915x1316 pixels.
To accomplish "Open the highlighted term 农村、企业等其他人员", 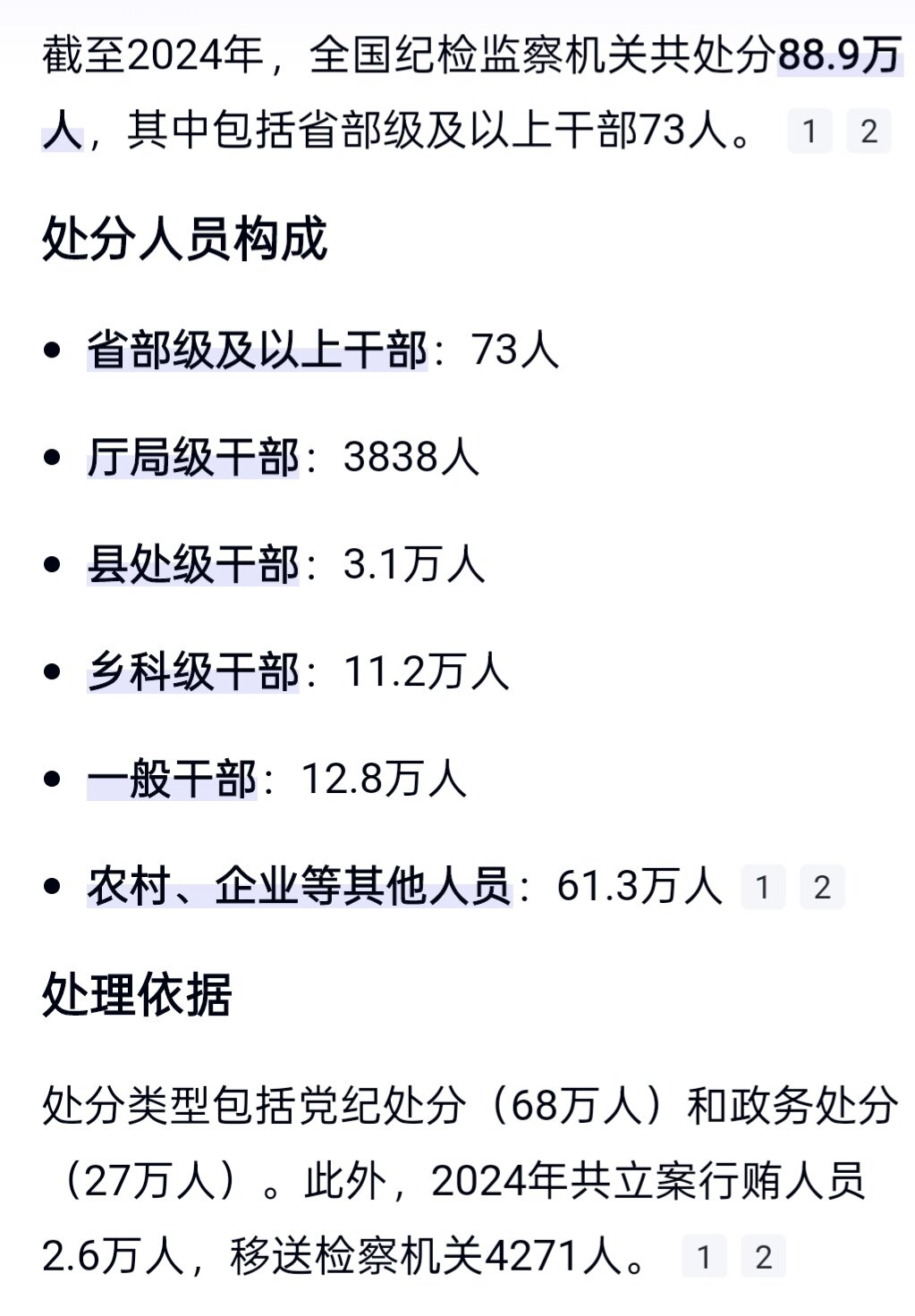I will [299, 887].
